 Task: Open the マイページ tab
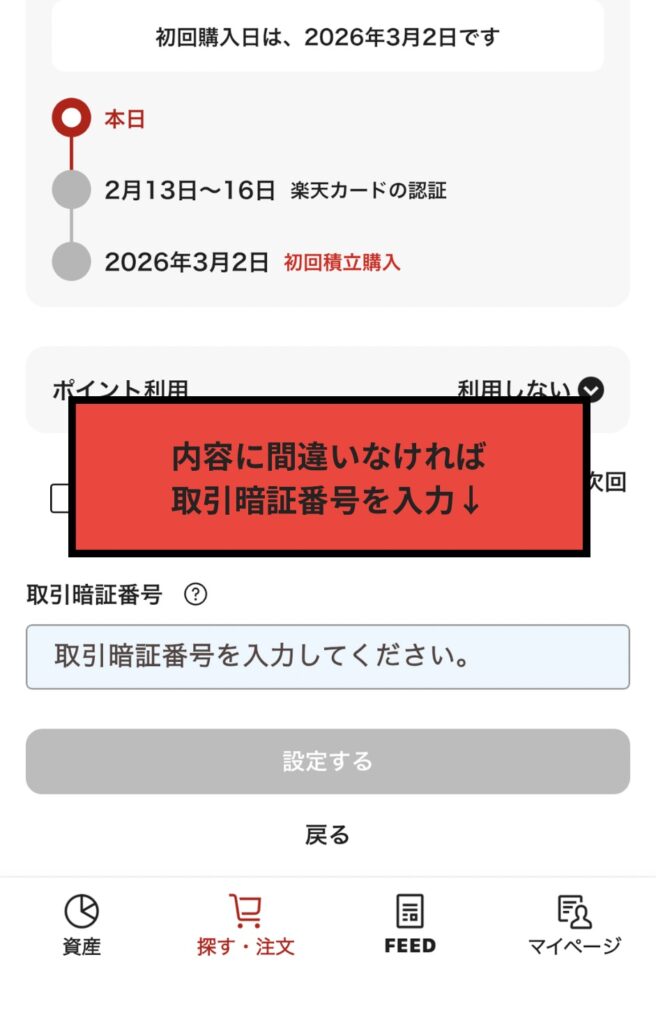574,925
